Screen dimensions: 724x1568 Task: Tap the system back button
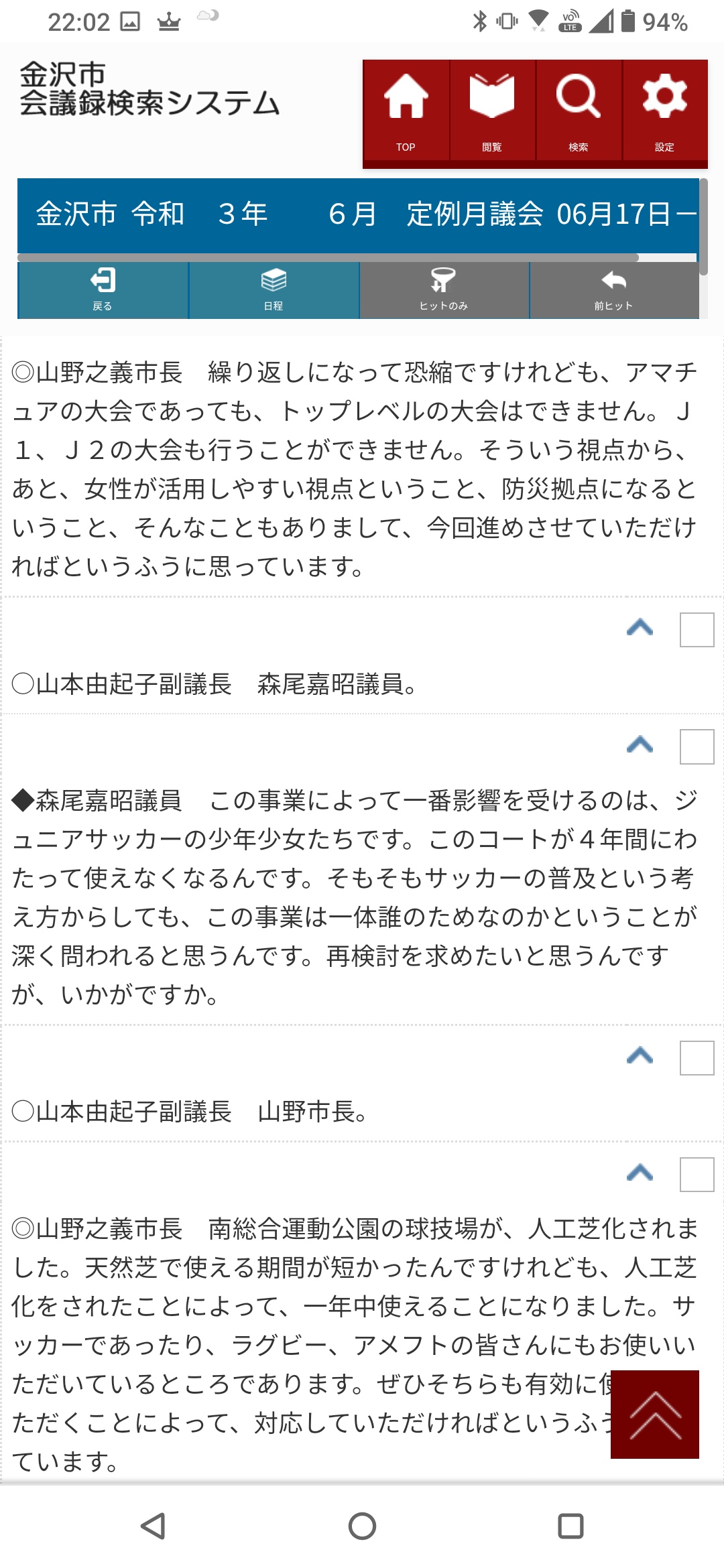tap(154, 1526)
